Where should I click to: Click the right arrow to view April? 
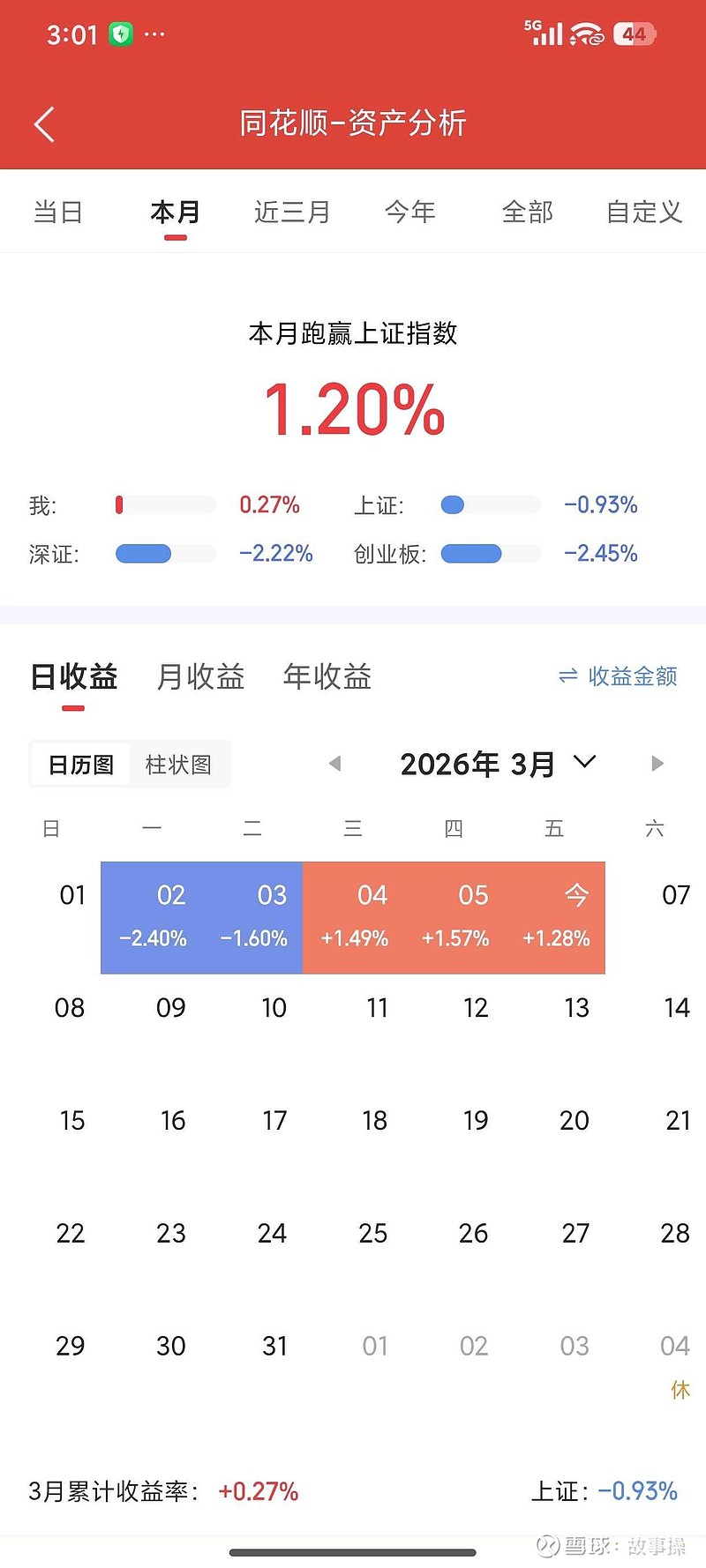click(657, 764)
